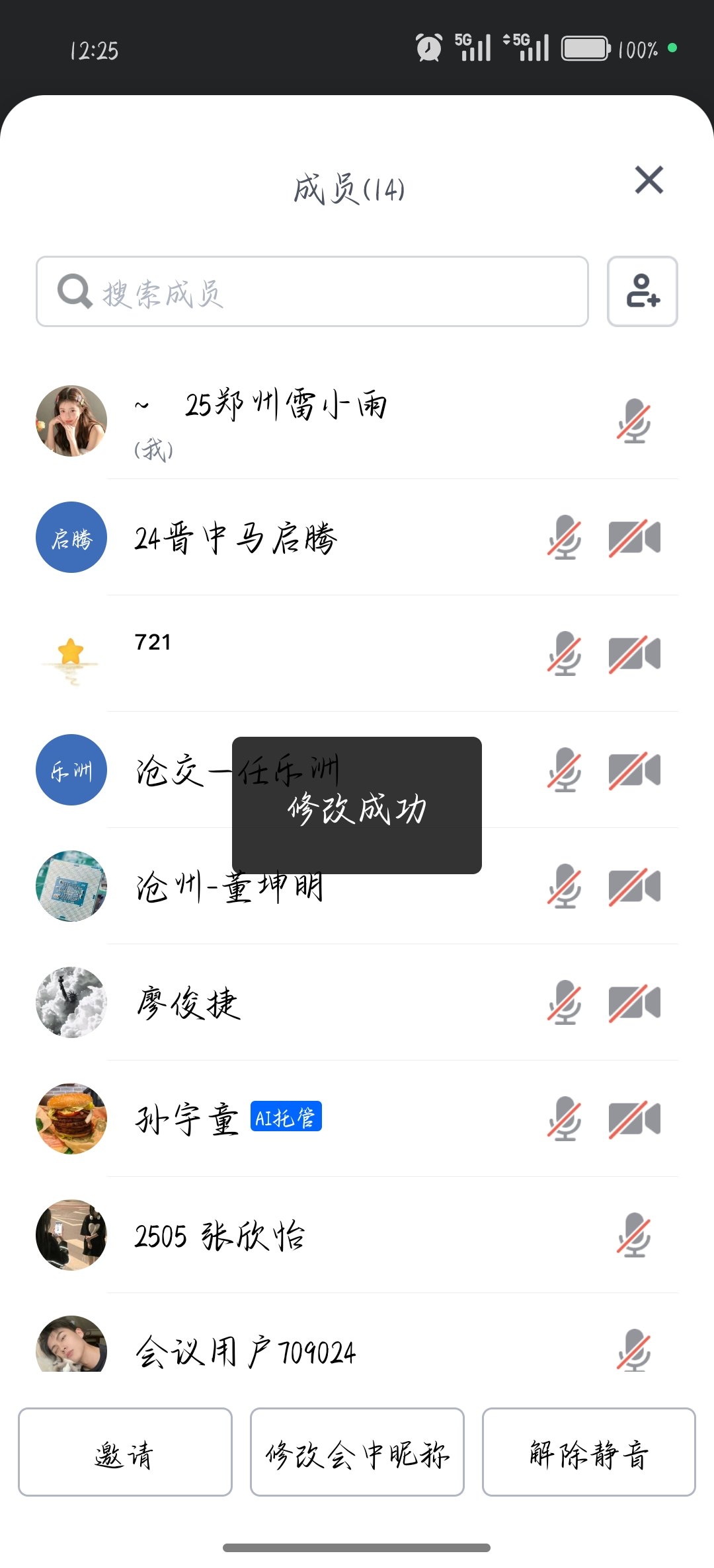
Task: Click the microphone icon for 2505 张欣怡
Action: click(633, 1235)
